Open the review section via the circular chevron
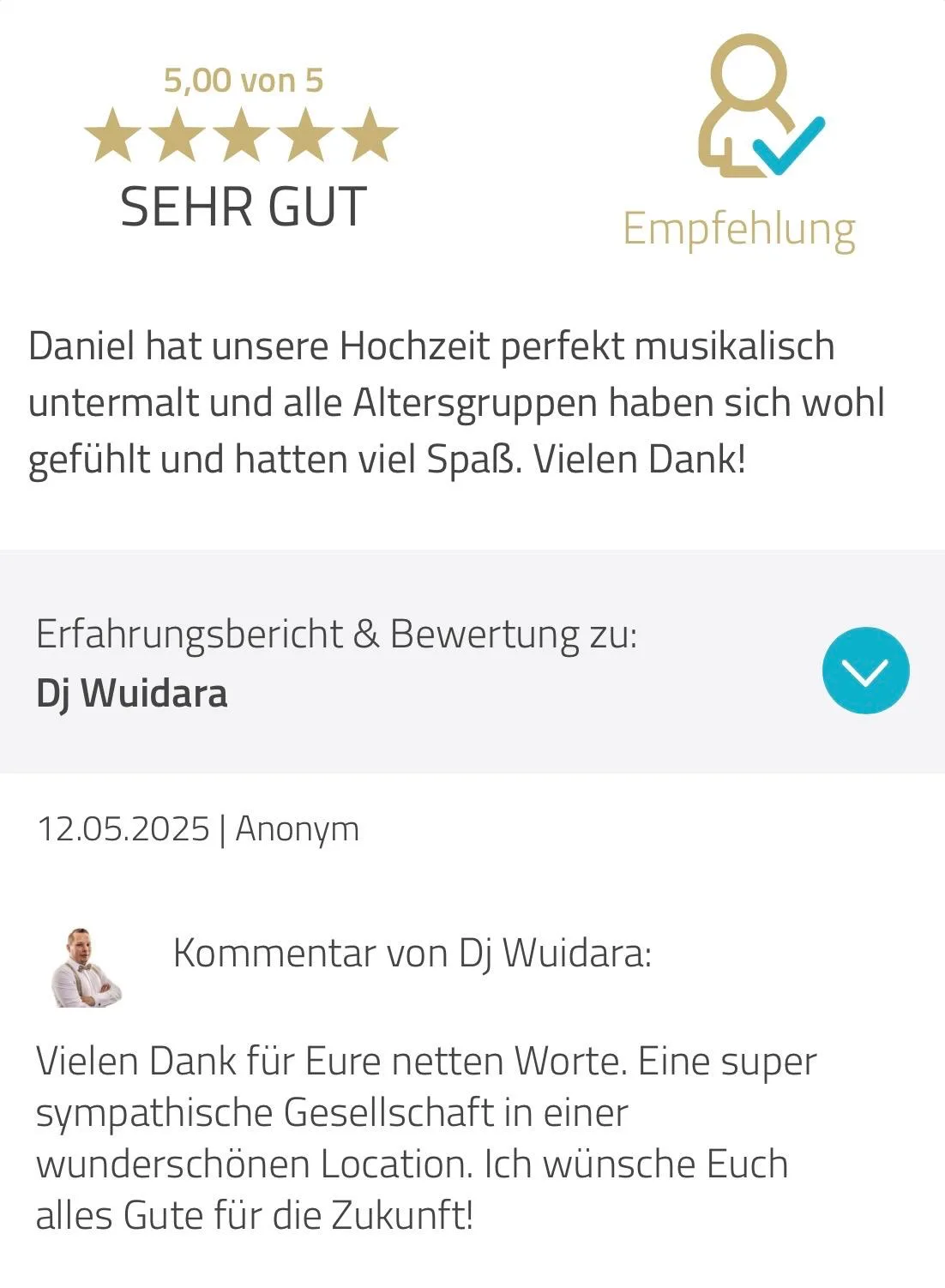The height and width of the screenshot is (1288, 945). 865,670
